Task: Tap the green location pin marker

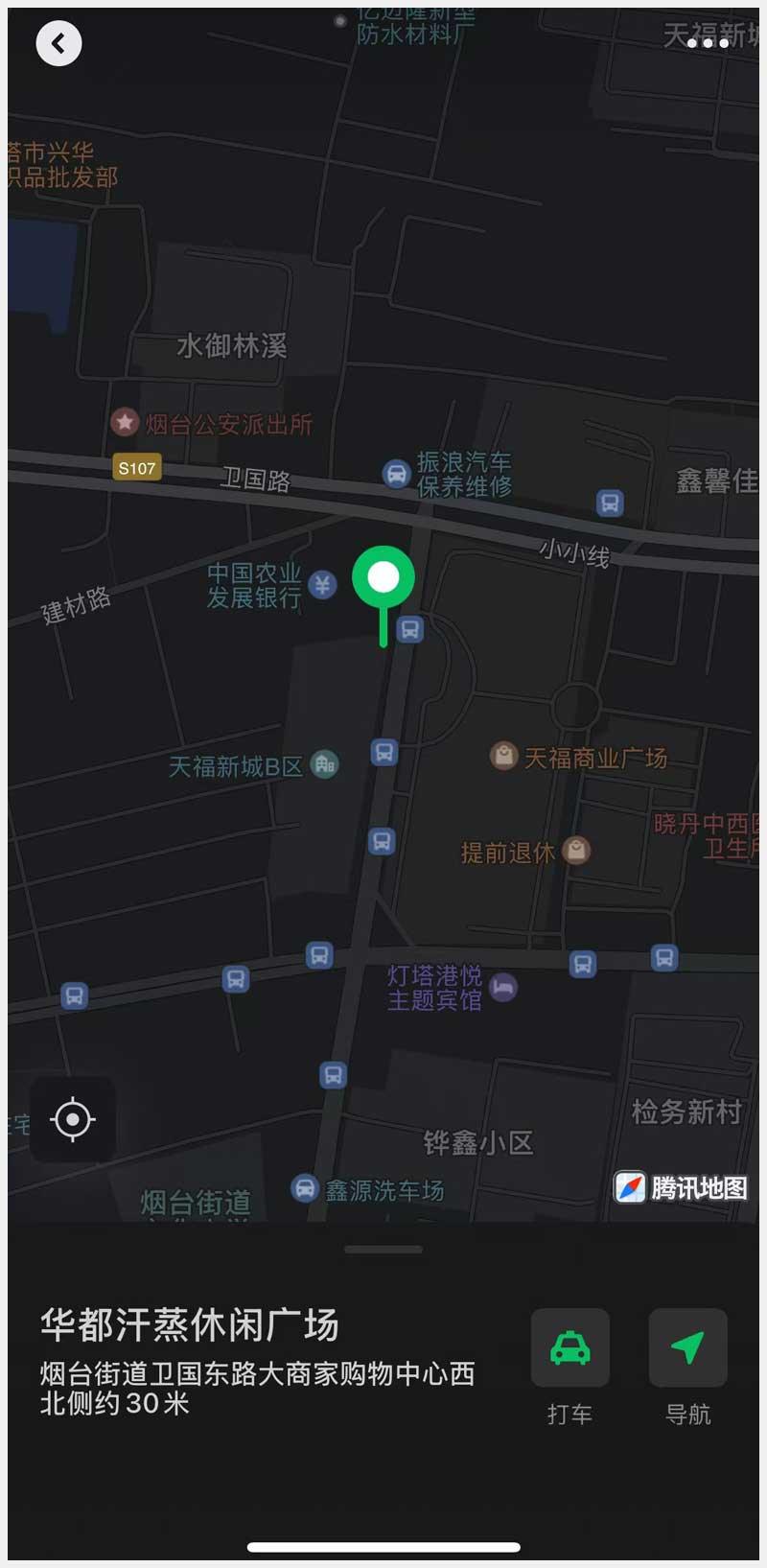Action: [x=383, y=578]
